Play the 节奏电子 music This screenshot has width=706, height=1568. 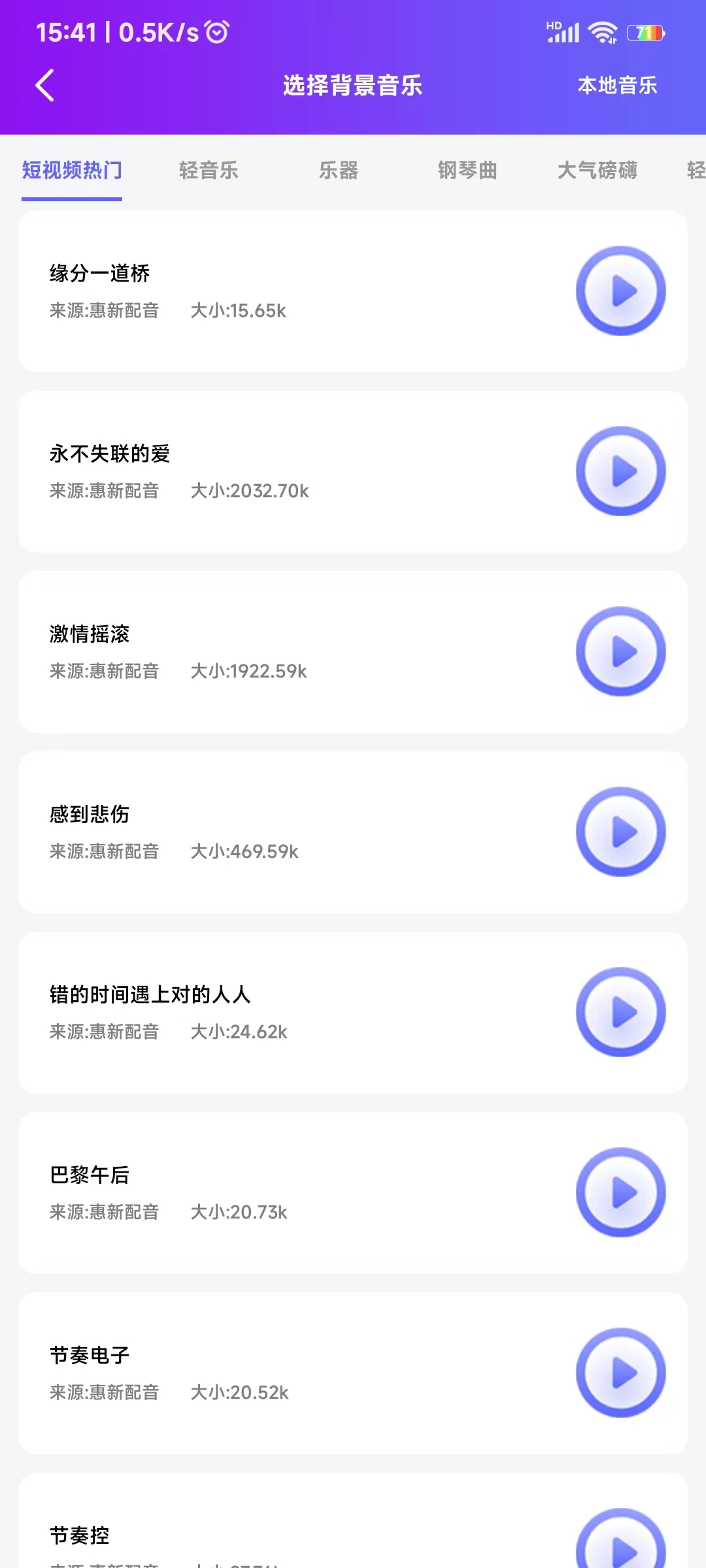[620, 1372]
